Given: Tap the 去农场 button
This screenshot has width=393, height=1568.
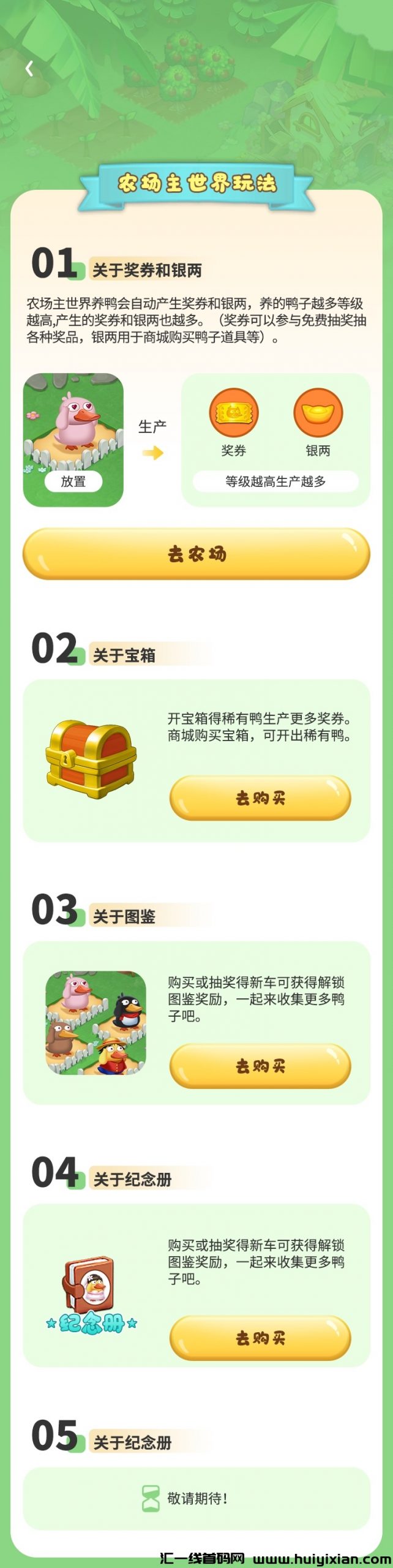Looking at the screenshot, I should tap(196, 554).
